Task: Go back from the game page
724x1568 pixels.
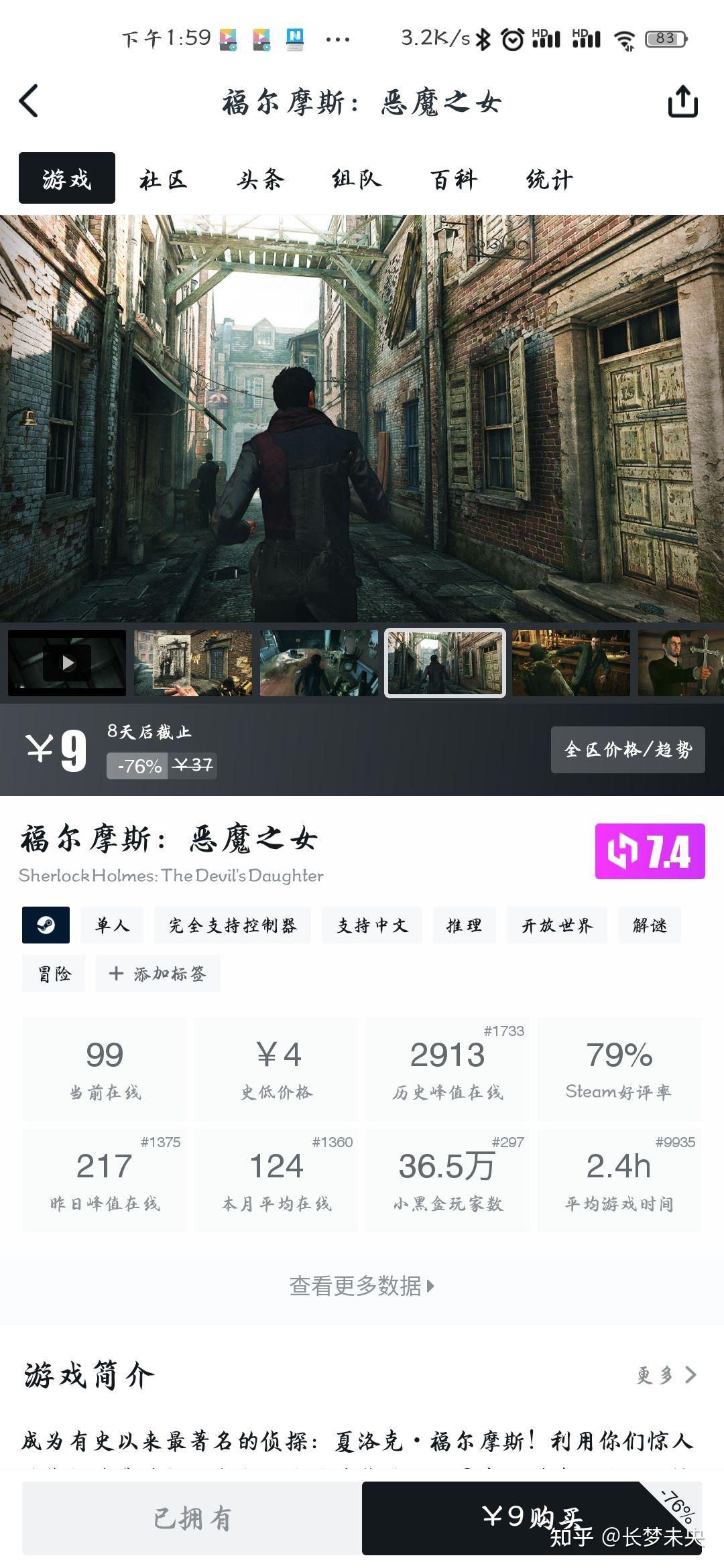Action: [x=29, y=101]
